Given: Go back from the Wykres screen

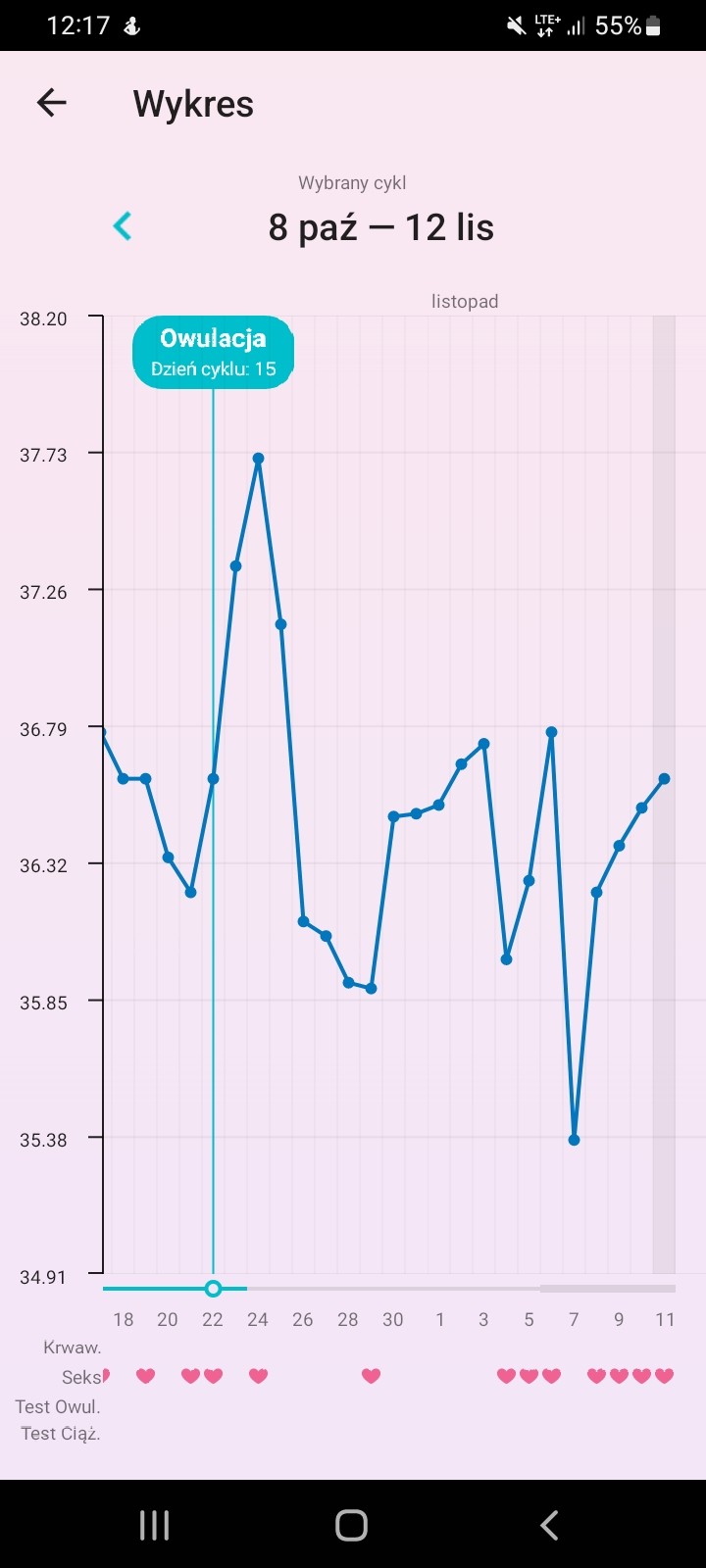Looking at the screenshot, I should coord(51,103).
